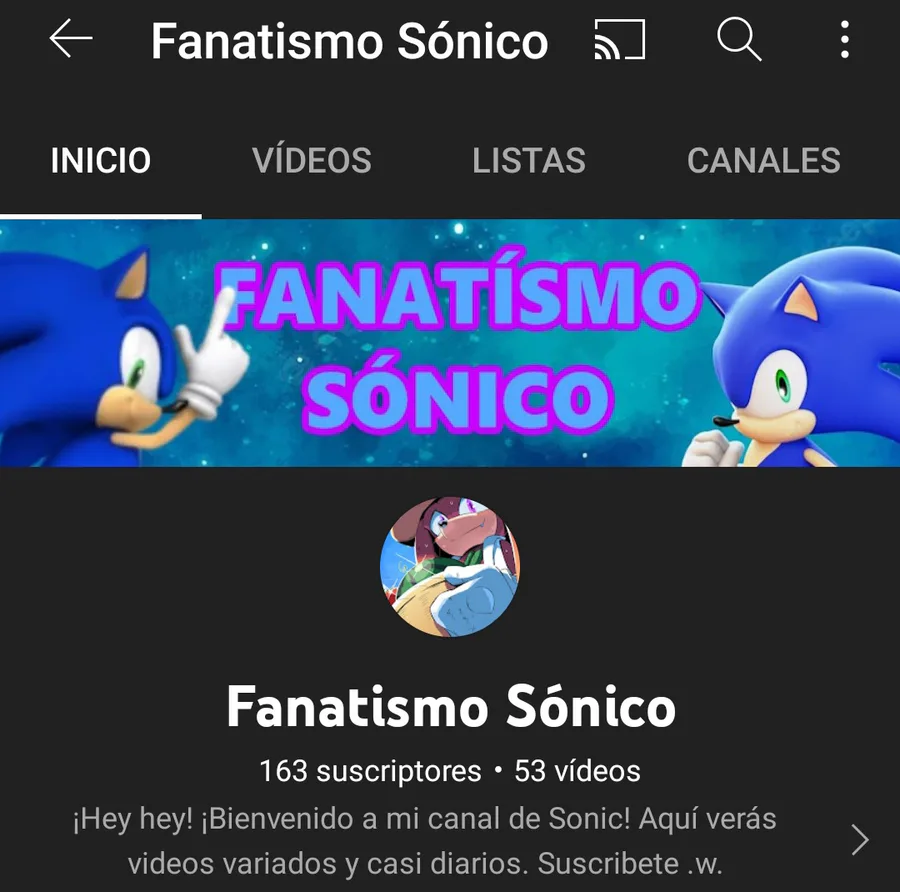Switch to the VÍDEOS tab
900x892 pixels.
[x=312, y=161]
